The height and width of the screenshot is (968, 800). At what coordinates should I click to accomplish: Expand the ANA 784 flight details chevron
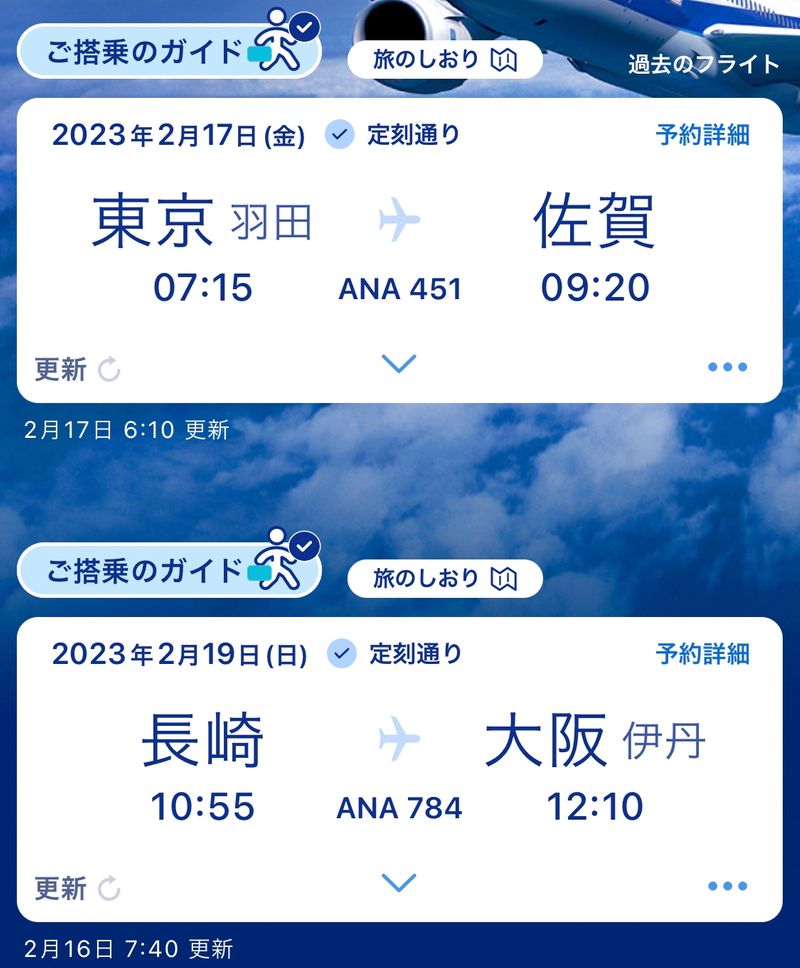(399, 882)
